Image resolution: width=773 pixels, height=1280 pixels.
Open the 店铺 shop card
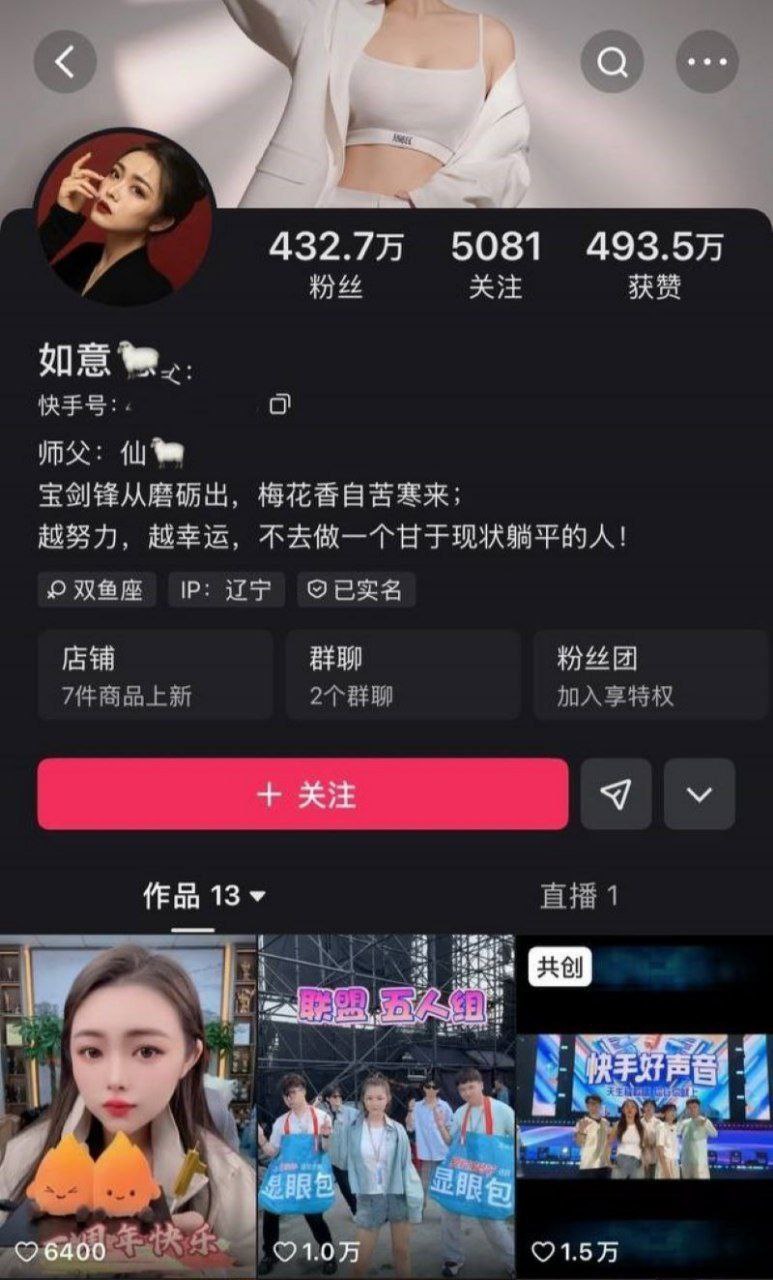click(x=155, y=675)
